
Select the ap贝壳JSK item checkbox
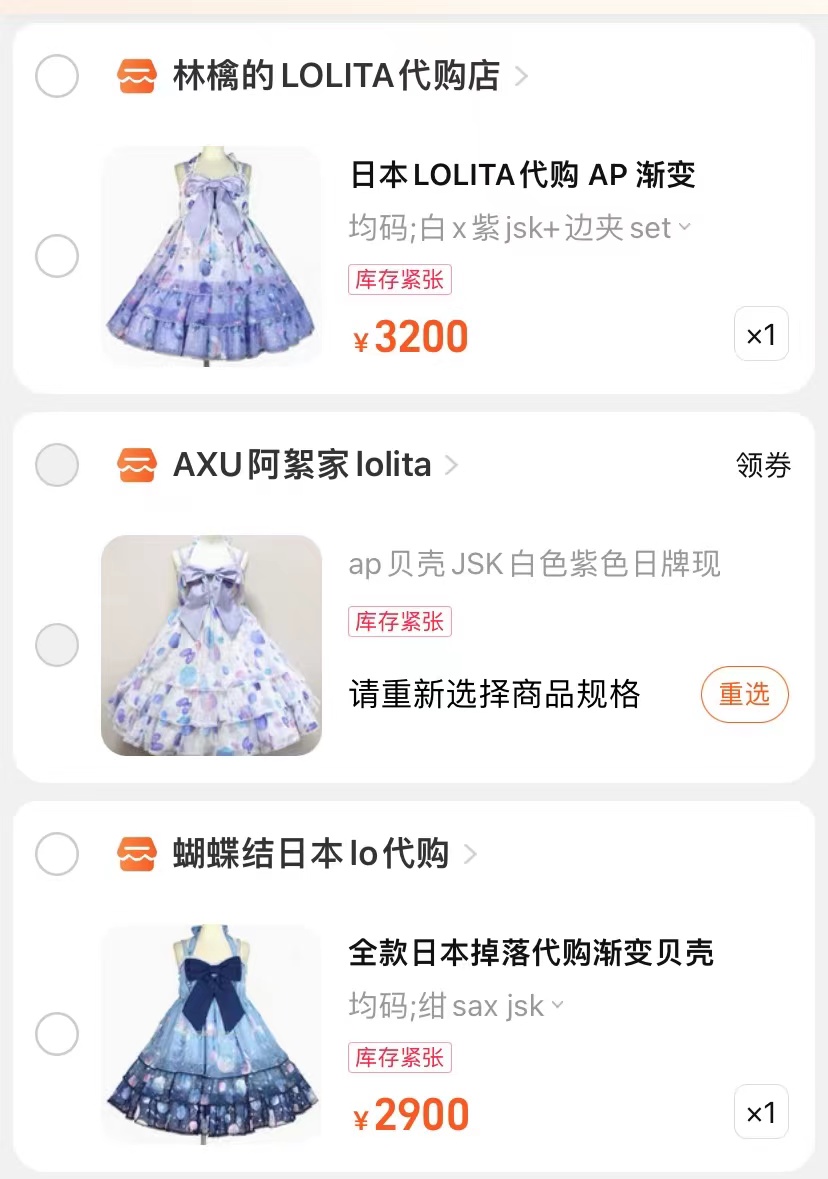tap(57, 645)
